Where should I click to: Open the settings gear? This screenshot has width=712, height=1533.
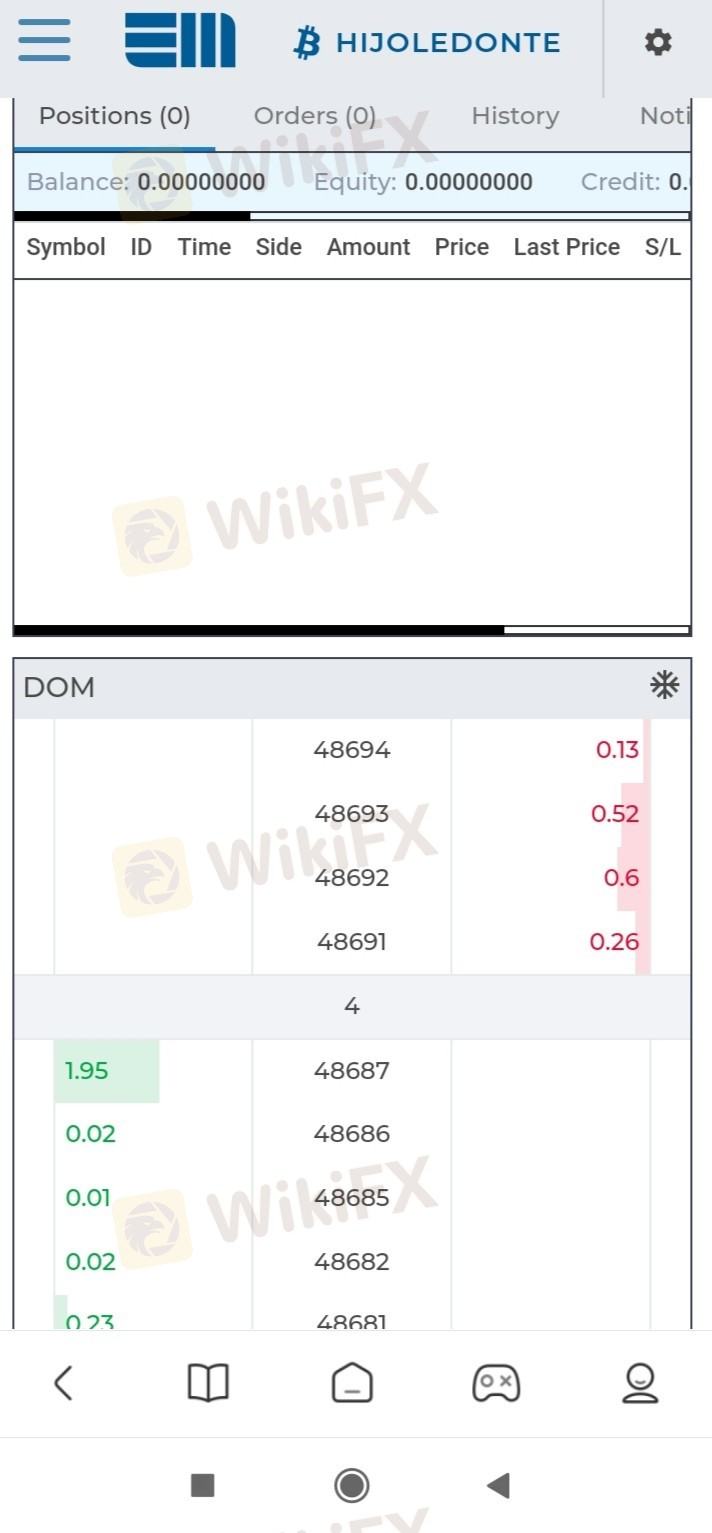point(658,42)
